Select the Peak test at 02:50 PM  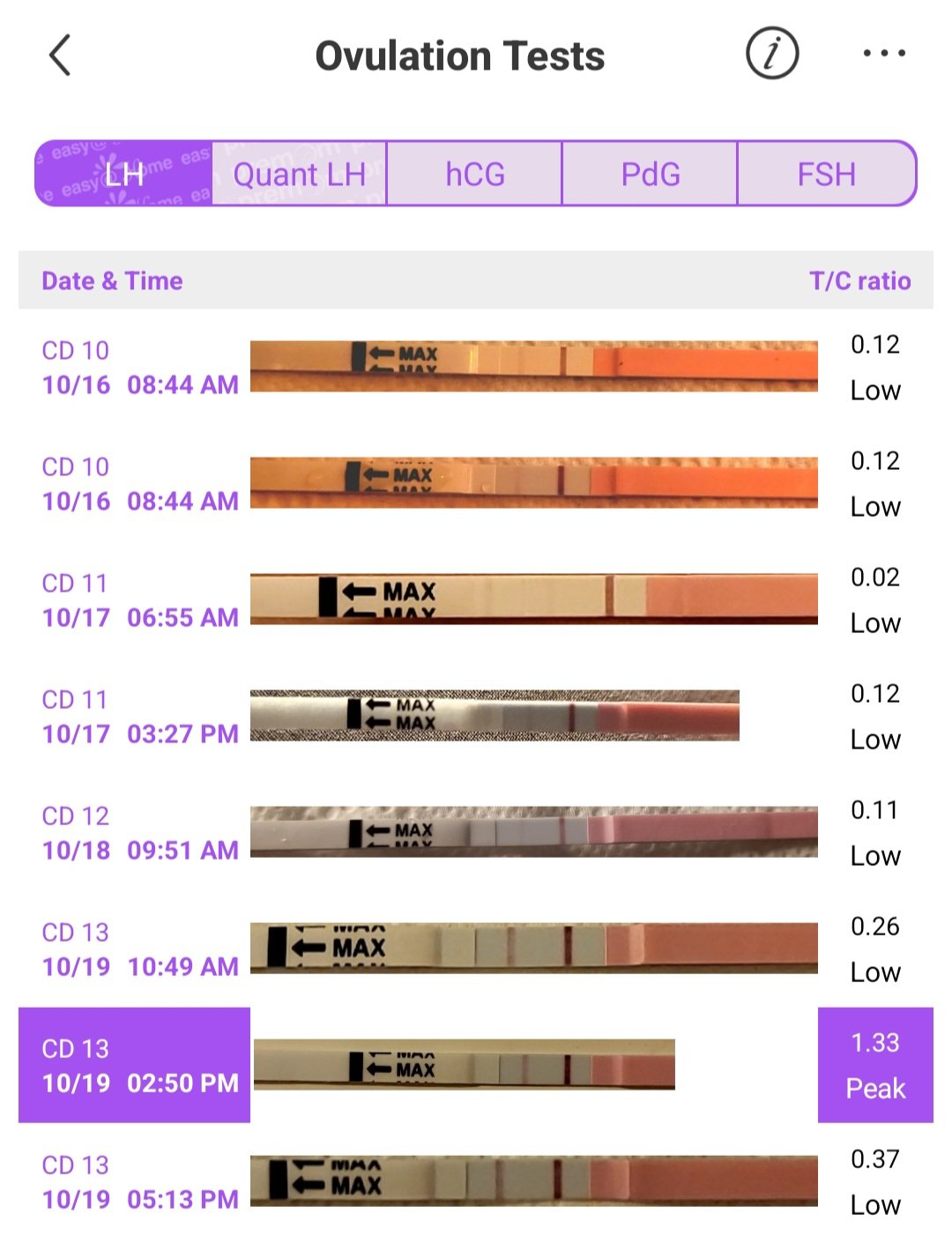pos(476,1065)
